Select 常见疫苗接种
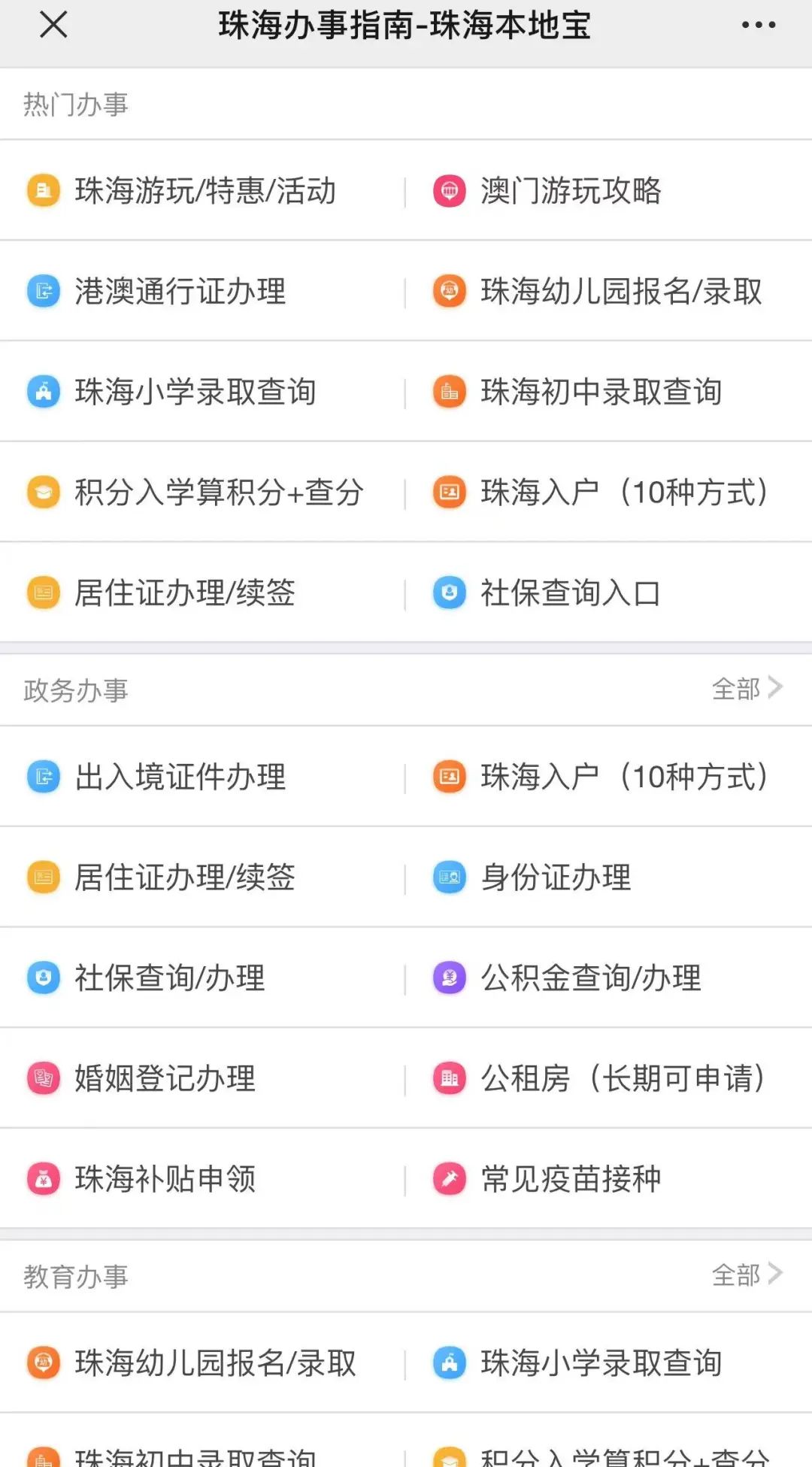812x1467 pixels. [x=609, y=1179]
